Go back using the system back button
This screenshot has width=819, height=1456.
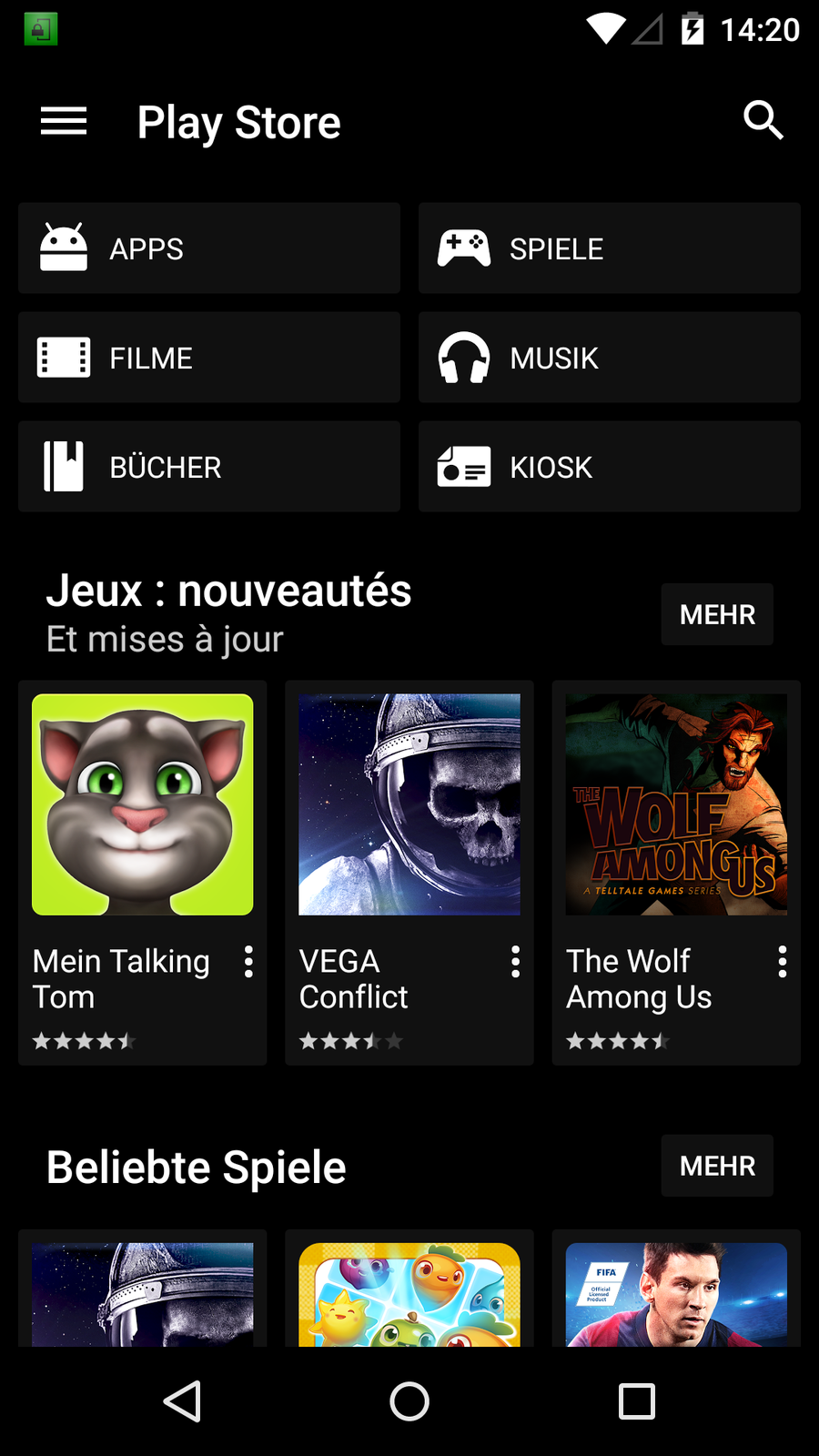182,1401
